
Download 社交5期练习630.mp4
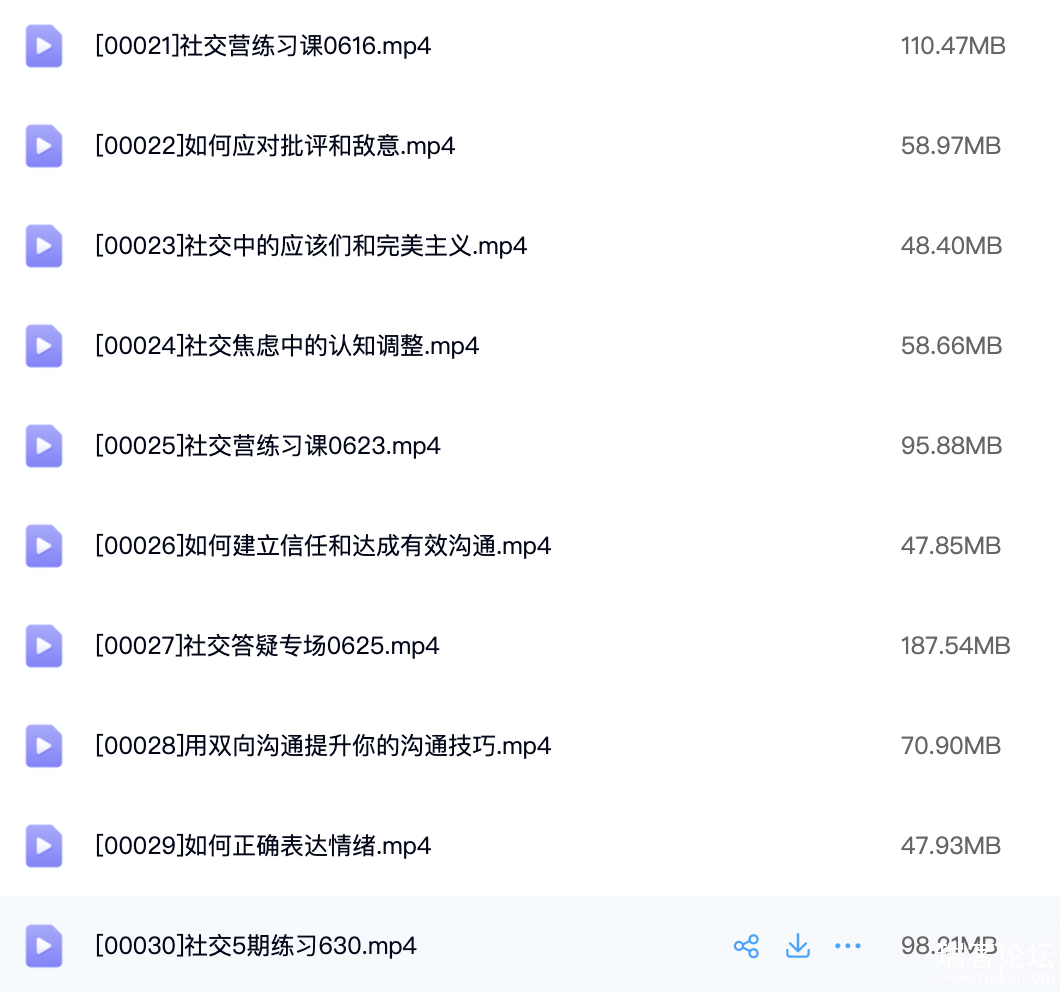click(x=798, y=946)
